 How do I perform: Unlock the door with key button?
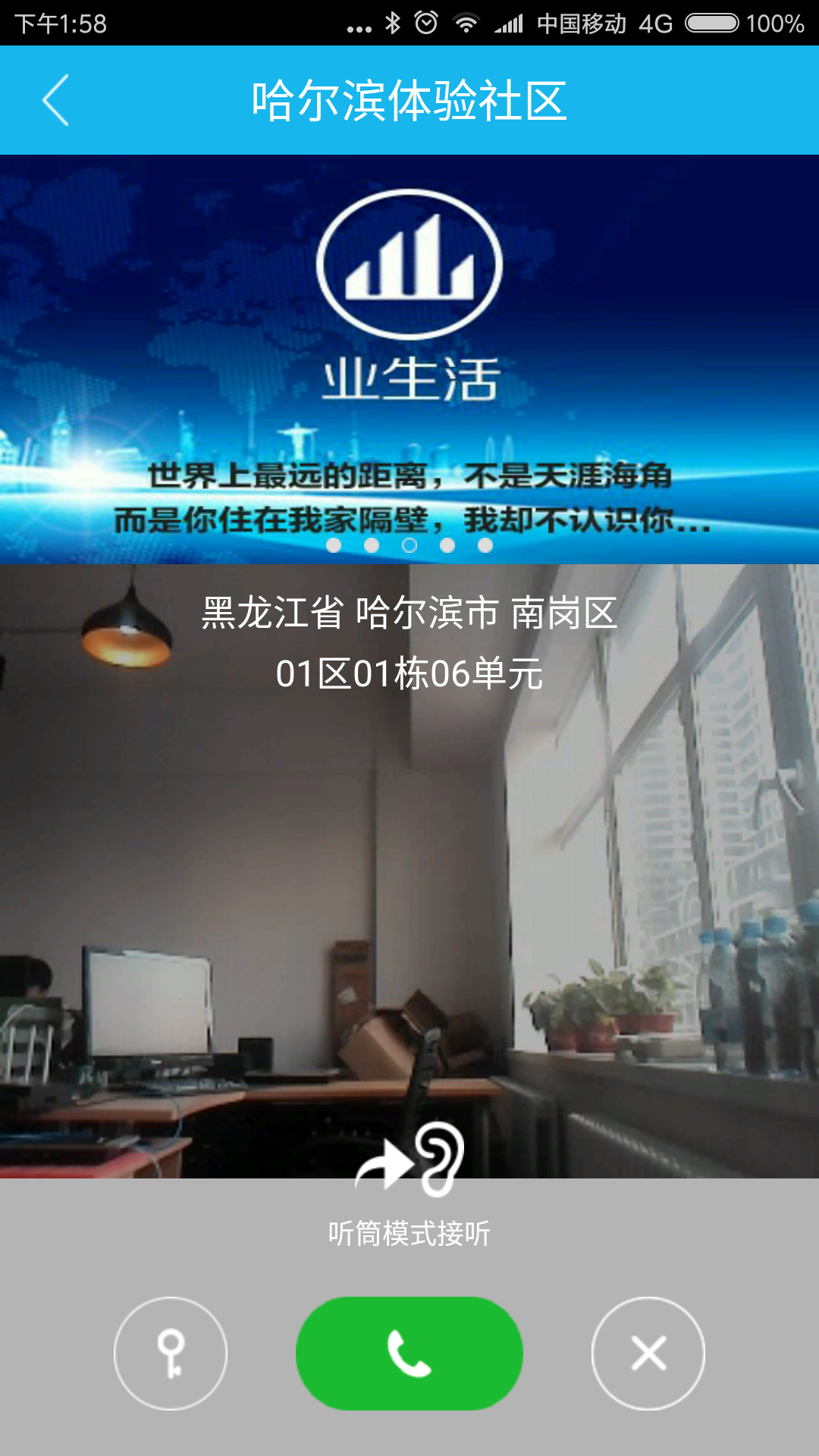coord(171,1354)
